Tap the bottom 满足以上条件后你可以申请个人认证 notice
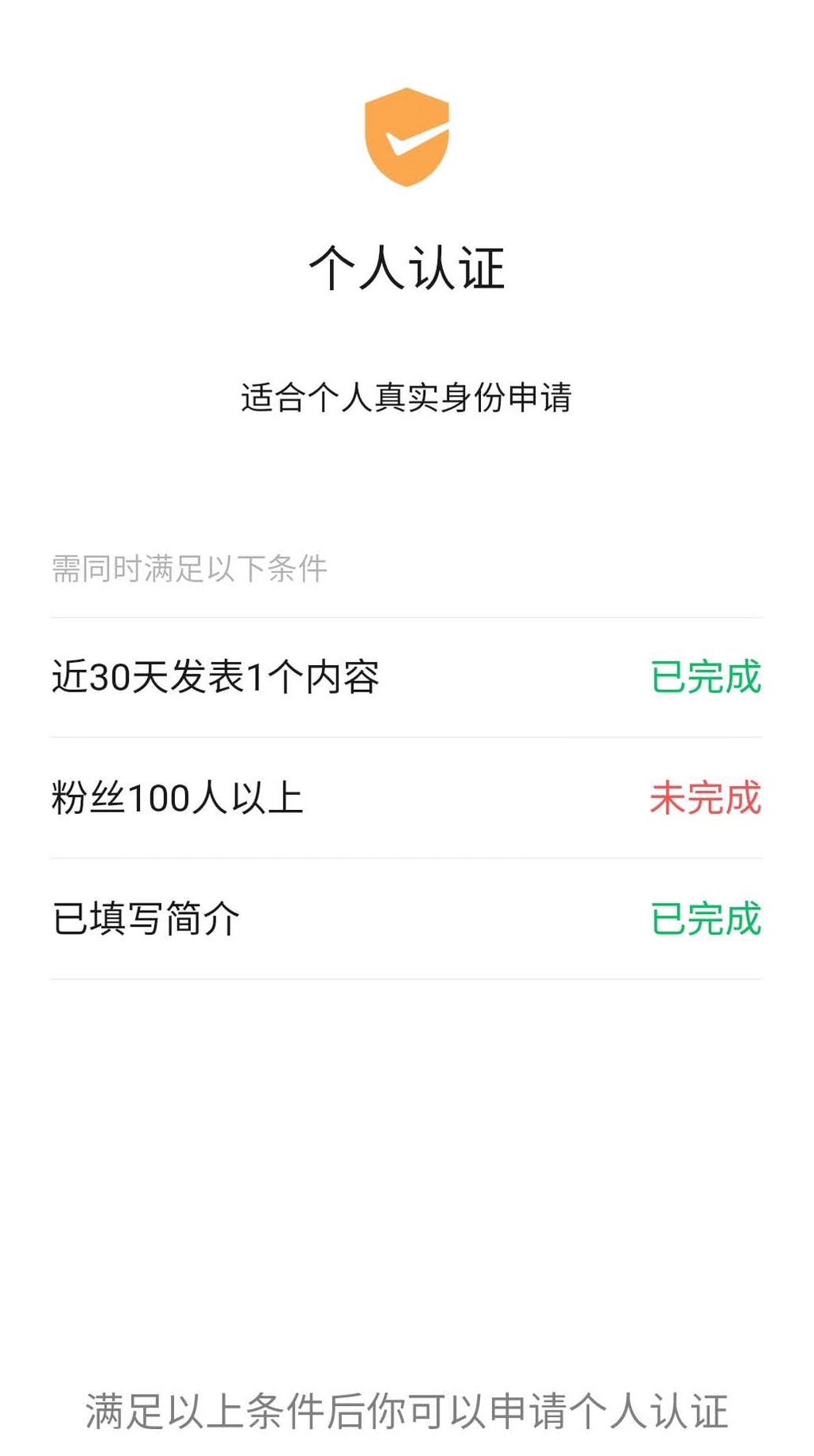This screenshot has height=1456, width=814. (407, 1423)
